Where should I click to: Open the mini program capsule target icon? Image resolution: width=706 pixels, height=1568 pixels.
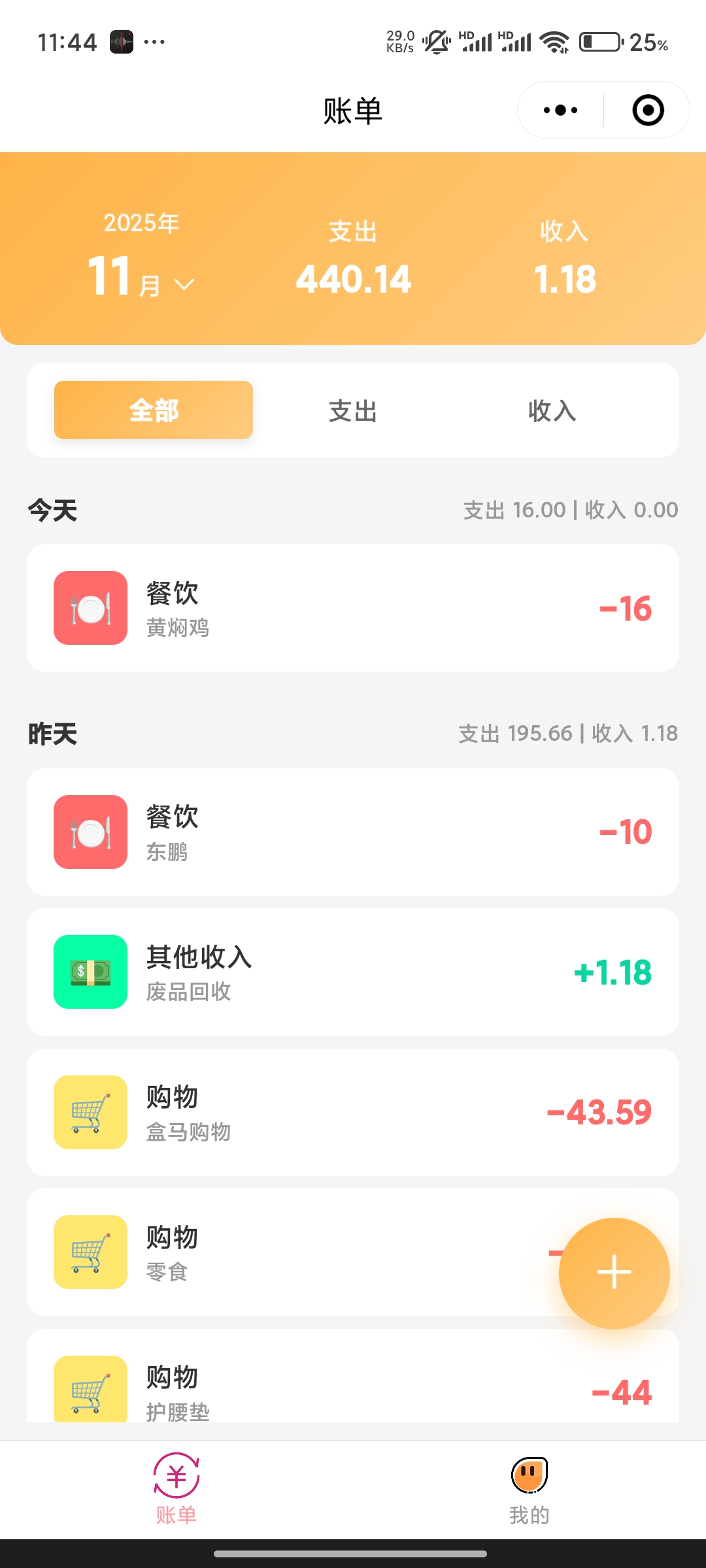click(x=647, y=110)
